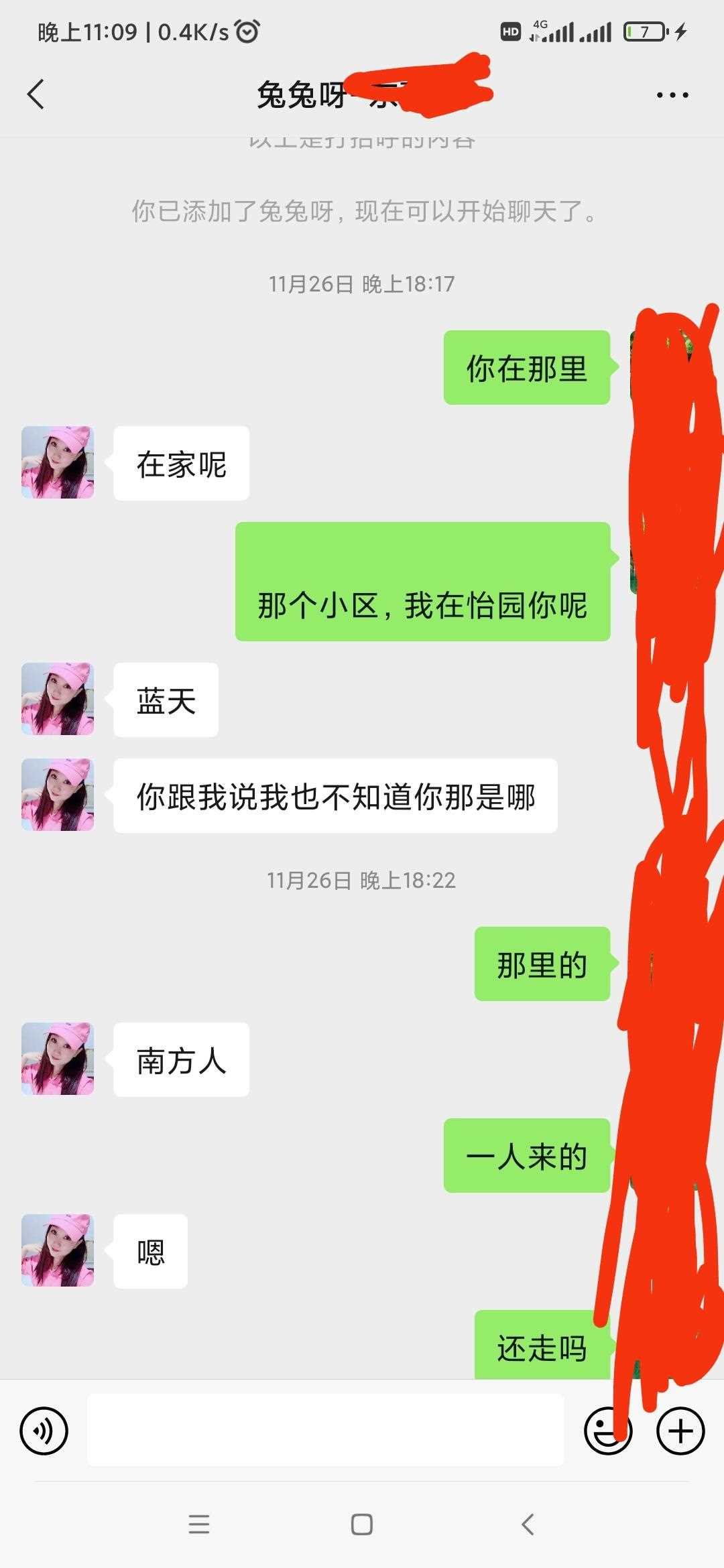Screen dimensions: 724x1568
Task: Open the plus attachment menu
Action: 680,1431
